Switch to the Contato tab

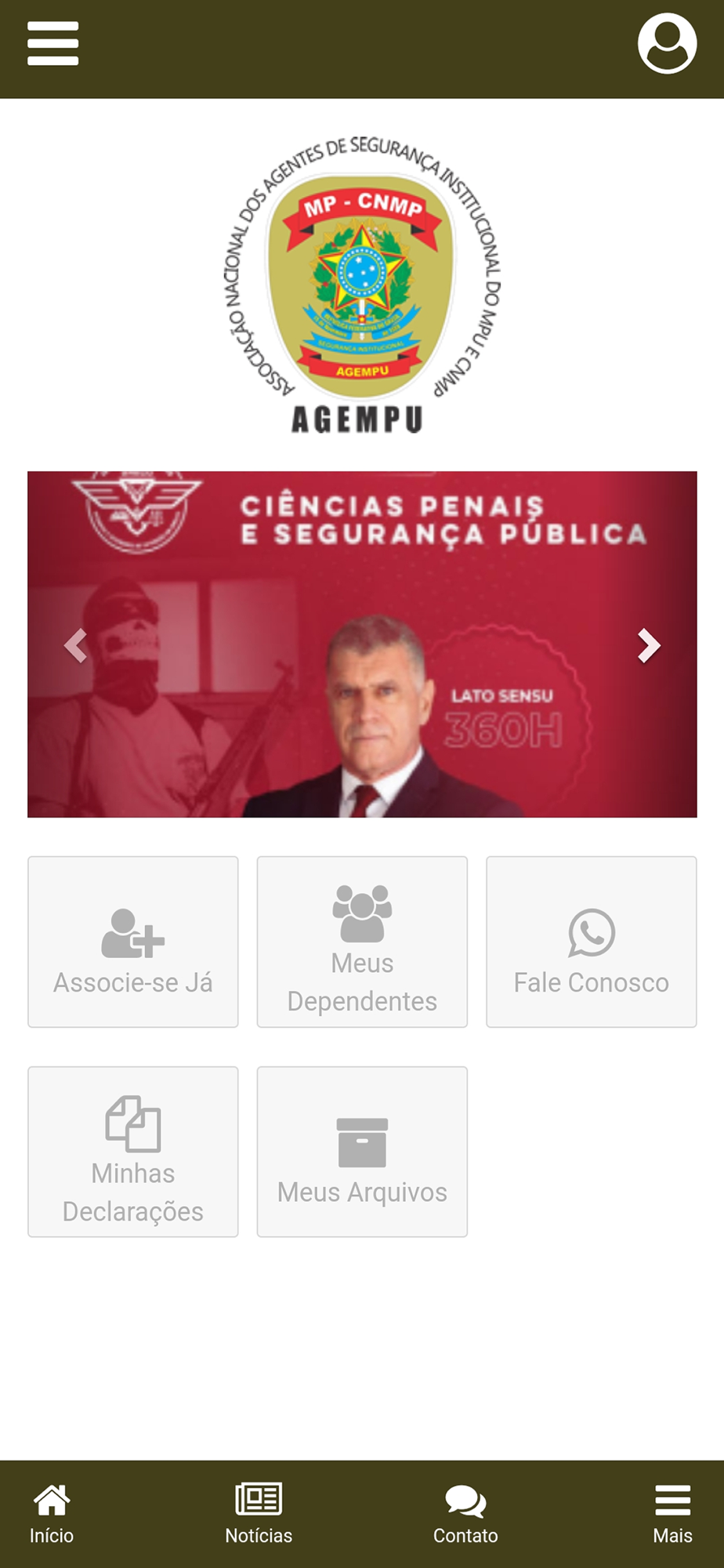coord(465,1514)
